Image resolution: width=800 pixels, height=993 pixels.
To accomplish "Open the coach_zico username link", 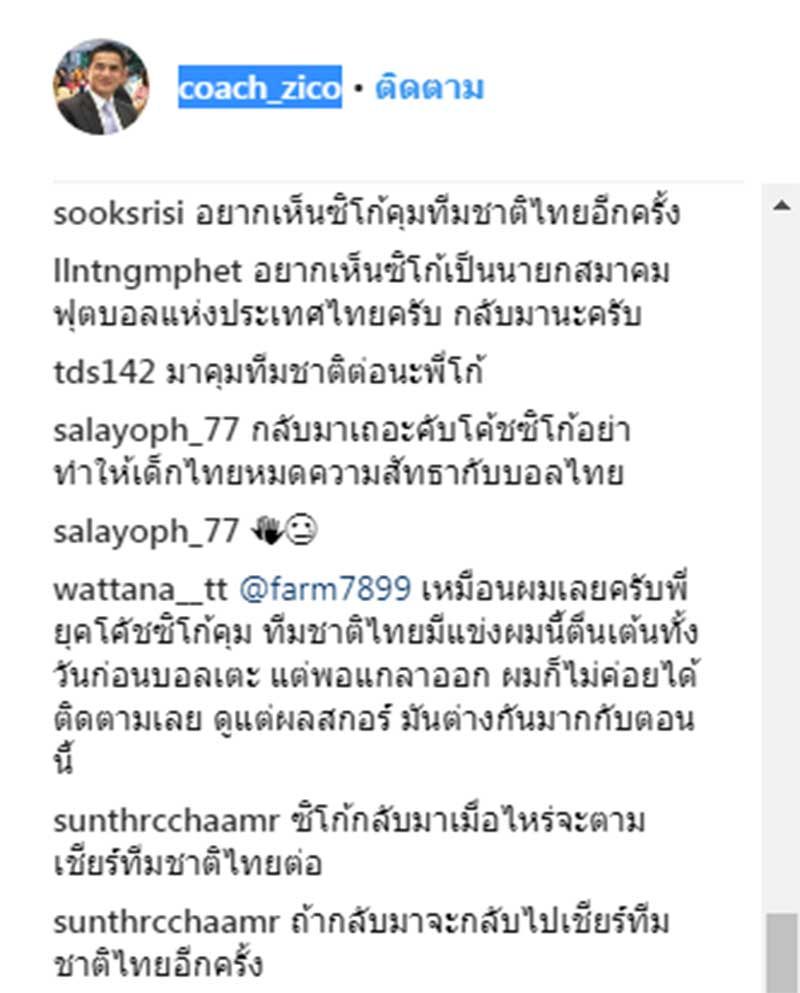I will (x=260, y=88).
